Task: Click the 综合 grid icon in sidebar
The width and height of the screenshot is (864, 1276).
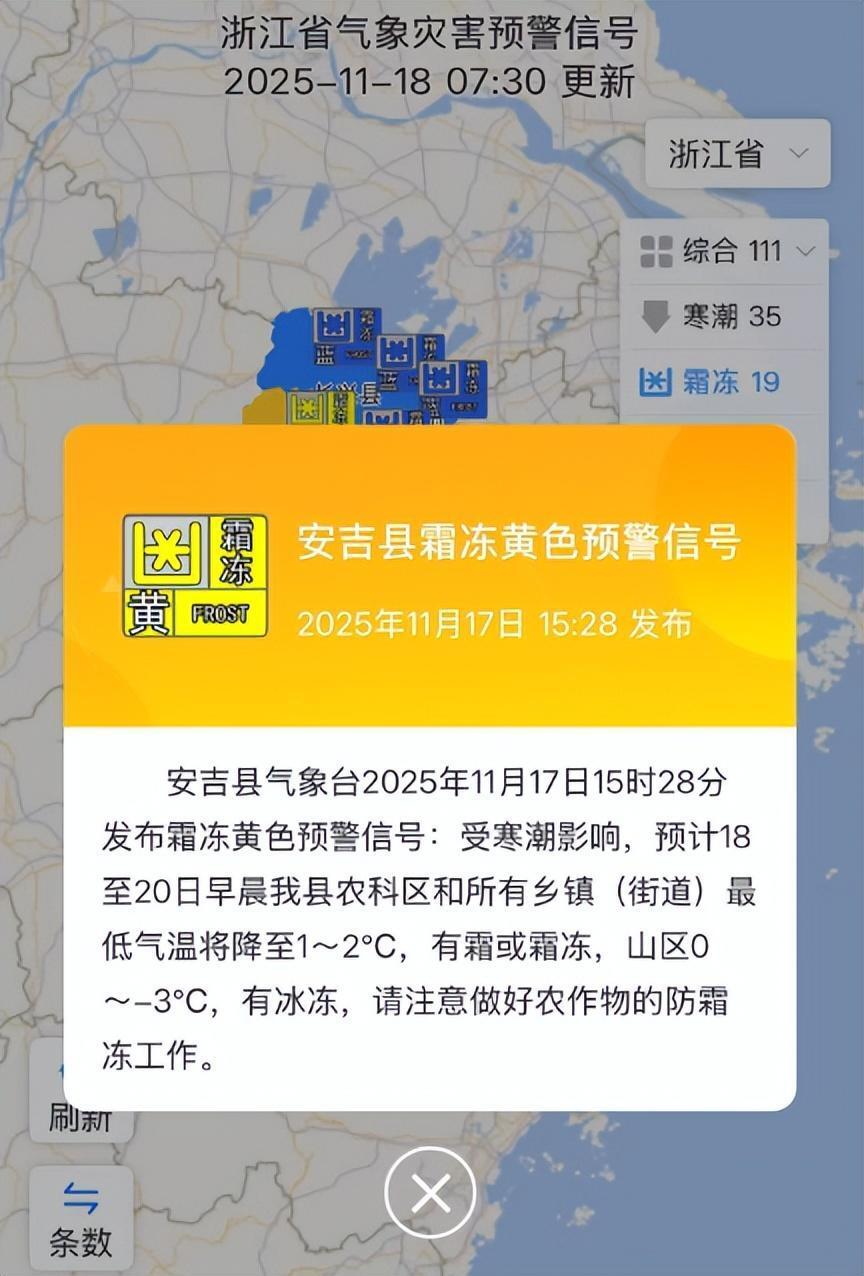Action: click(x=658, y=252)
